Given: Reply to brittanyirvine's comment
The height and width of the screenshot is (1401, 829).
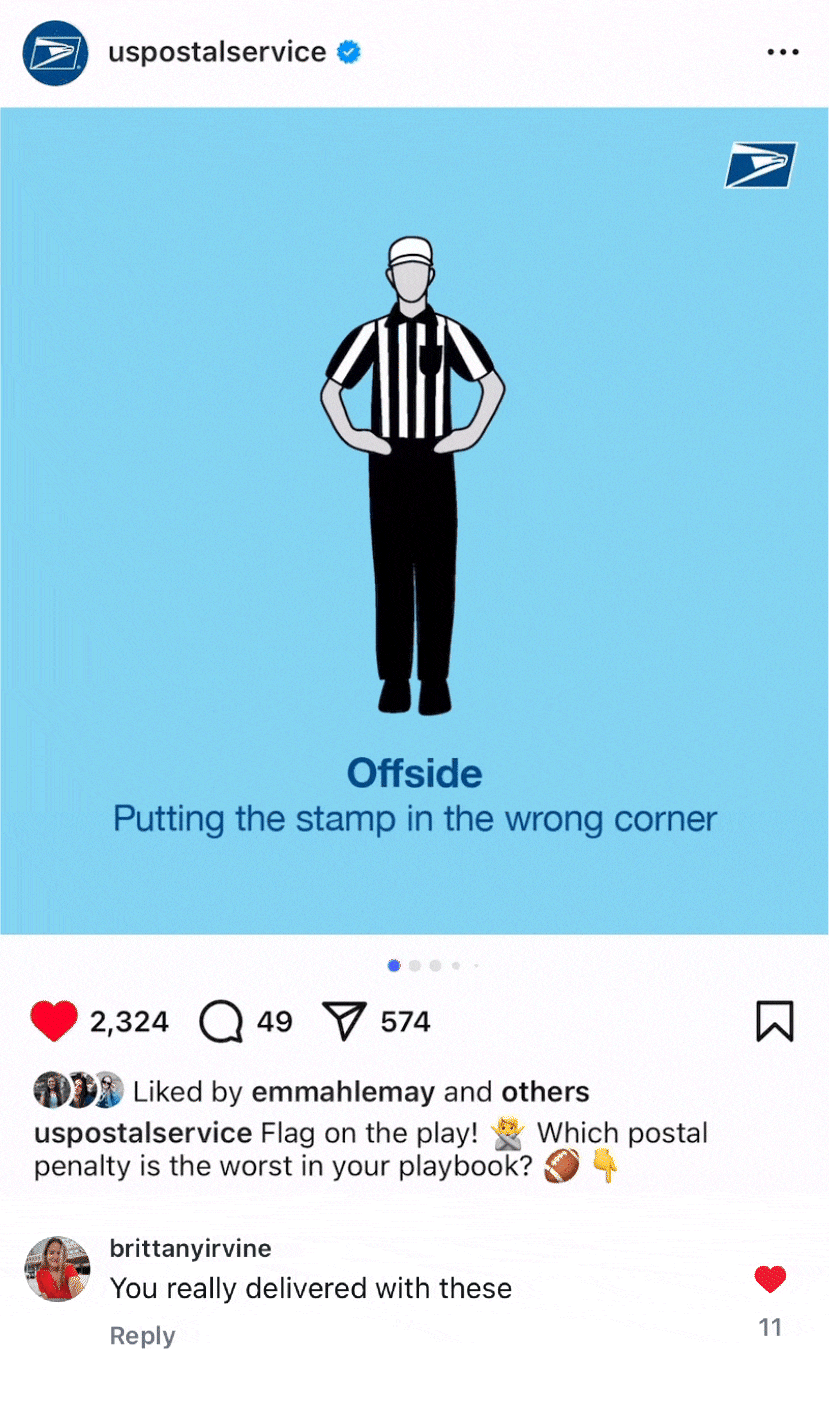Looking at the screenshot, I should click(x=142, y=1336).
